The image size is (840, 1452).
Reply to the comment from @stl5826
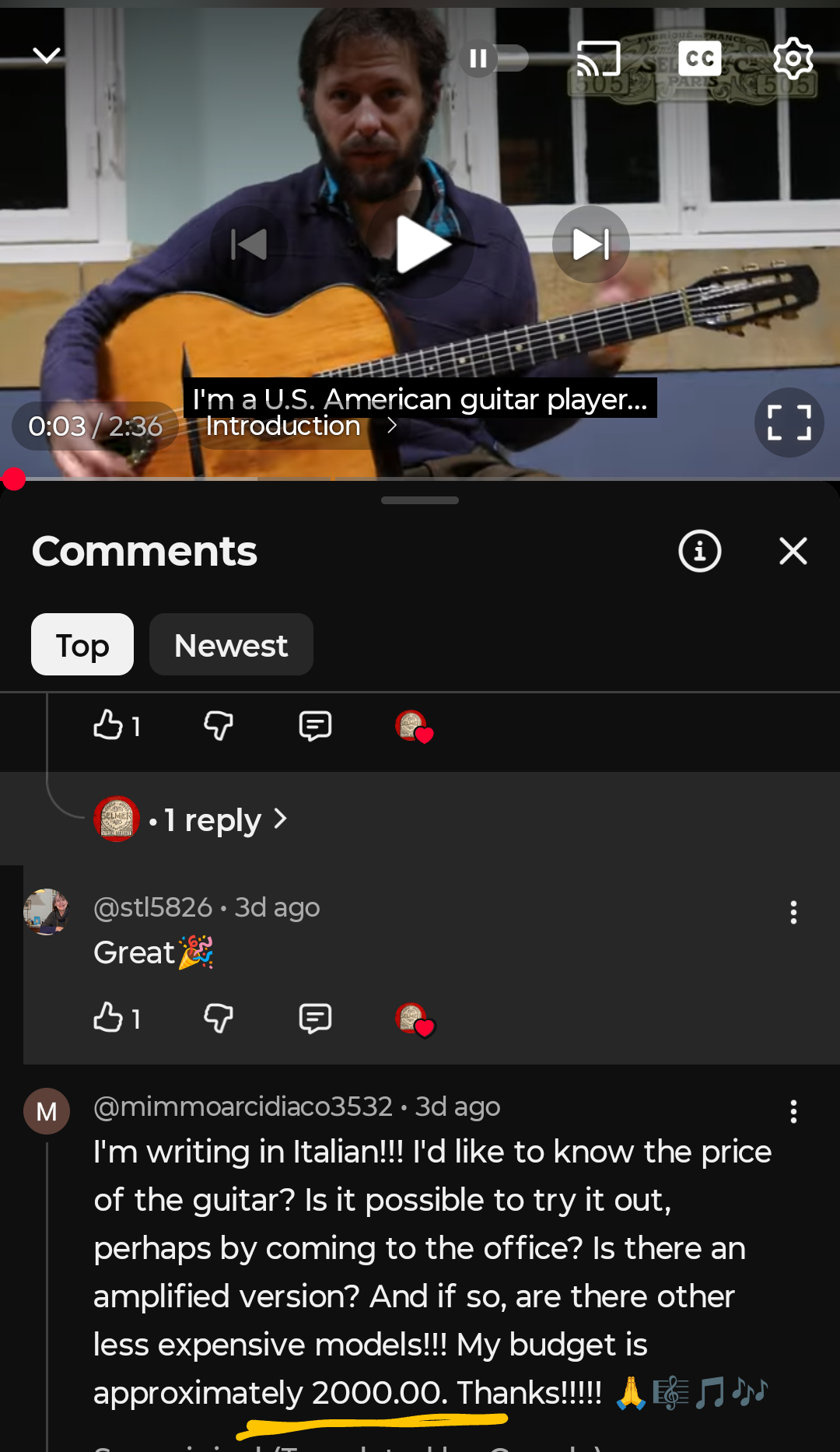pyautogui.click(x=315, y=1018)
